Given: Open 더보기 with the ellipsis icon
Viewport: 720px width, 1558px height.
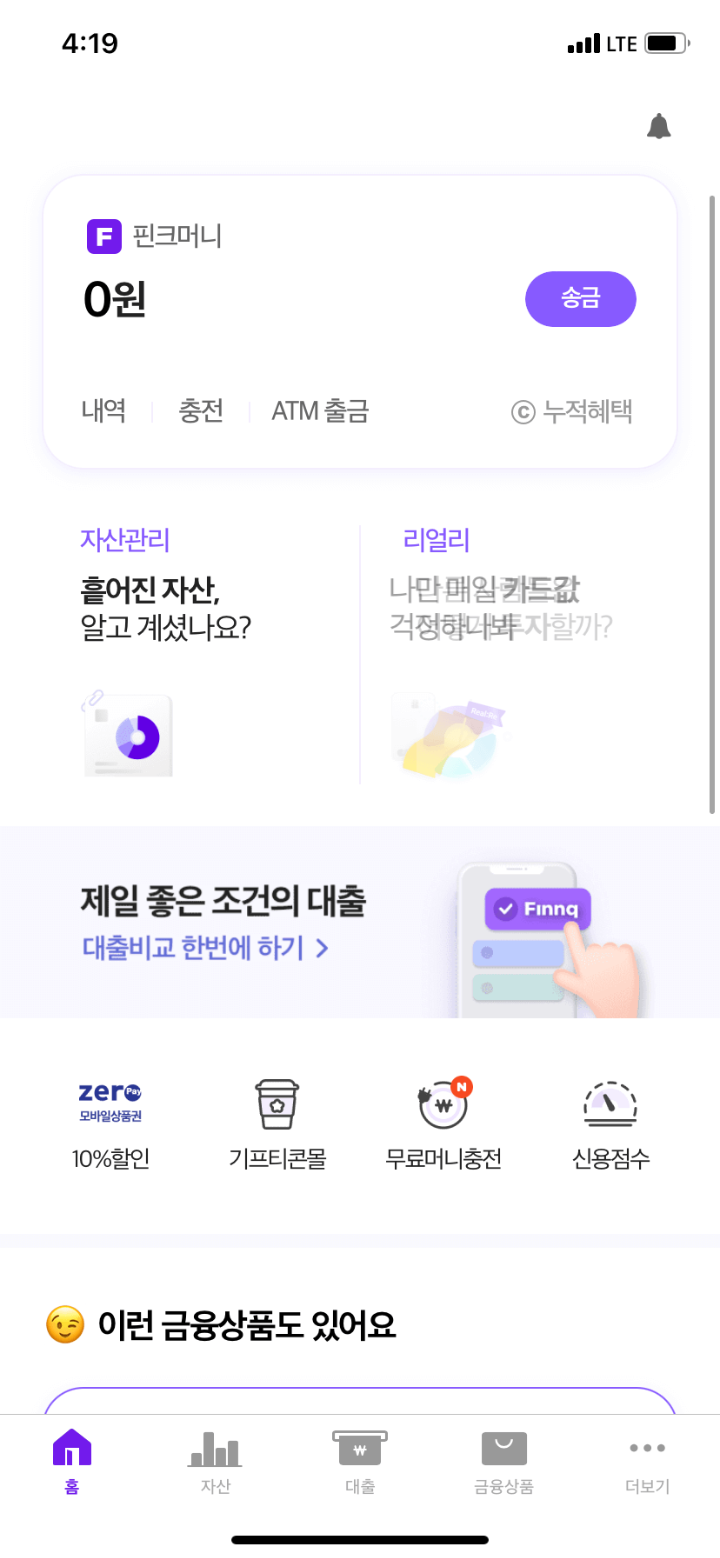Looking at the screenshot, I should click(x=647, y=1447).
